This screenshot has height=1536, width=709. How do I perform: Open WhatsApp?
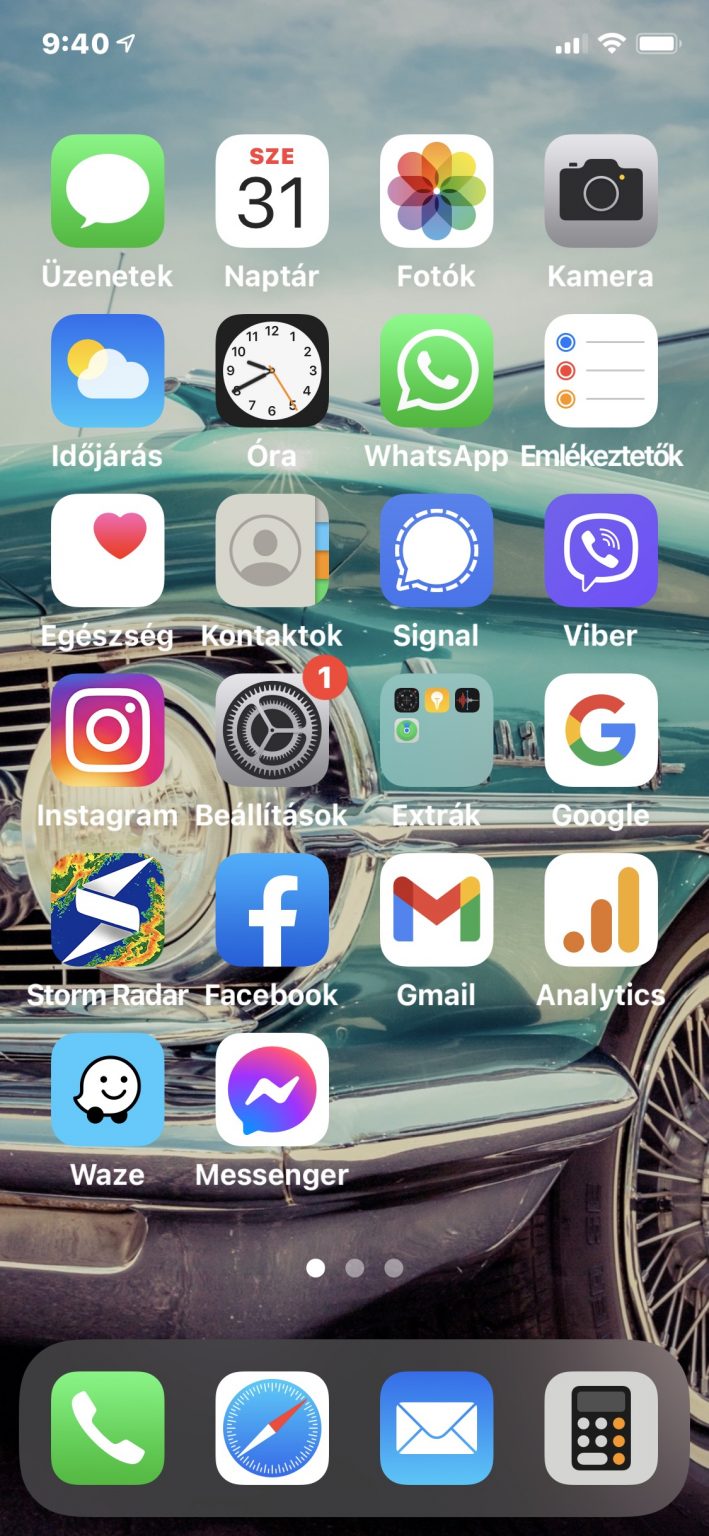click(436, 371)
